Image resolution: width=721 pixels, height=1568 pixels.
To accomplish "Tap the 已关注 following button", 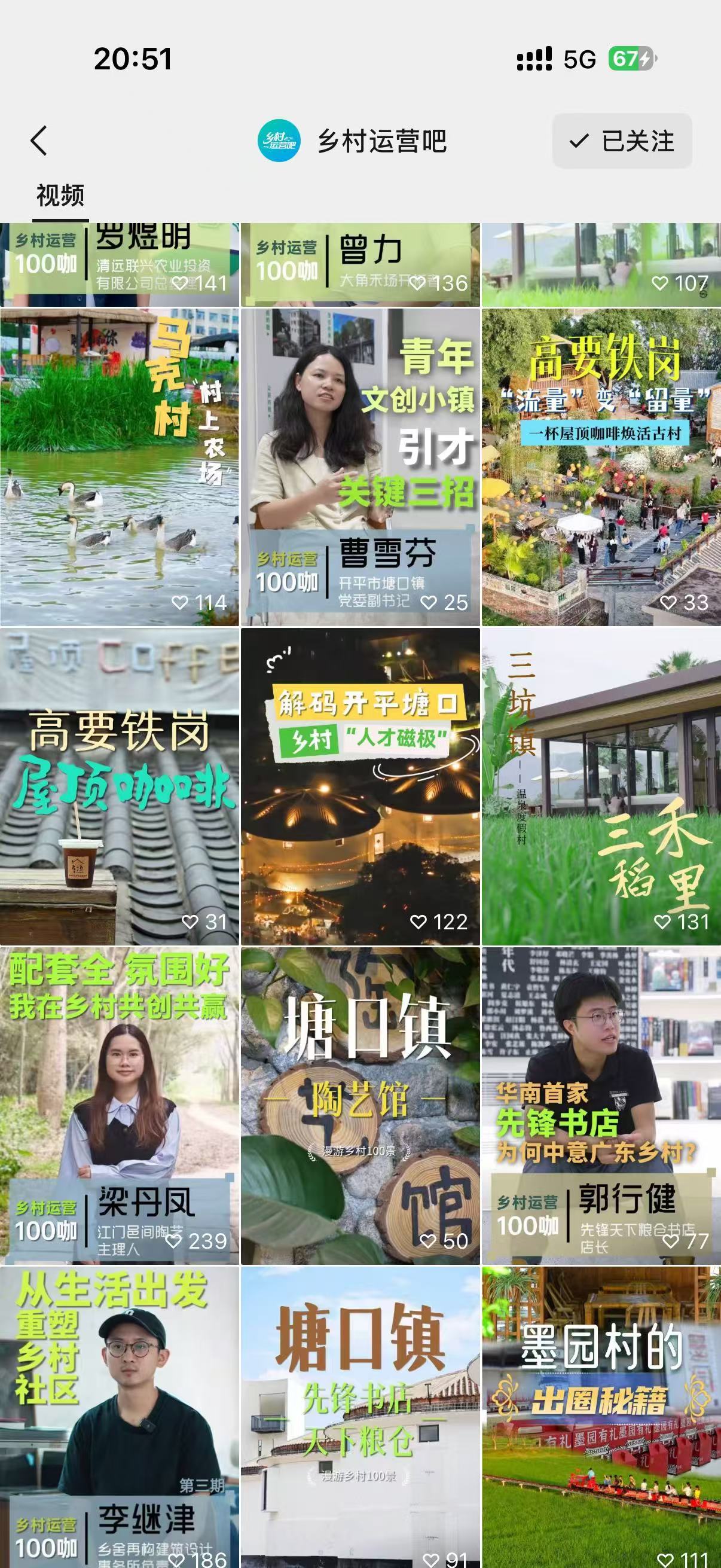I will coord(621,141).
